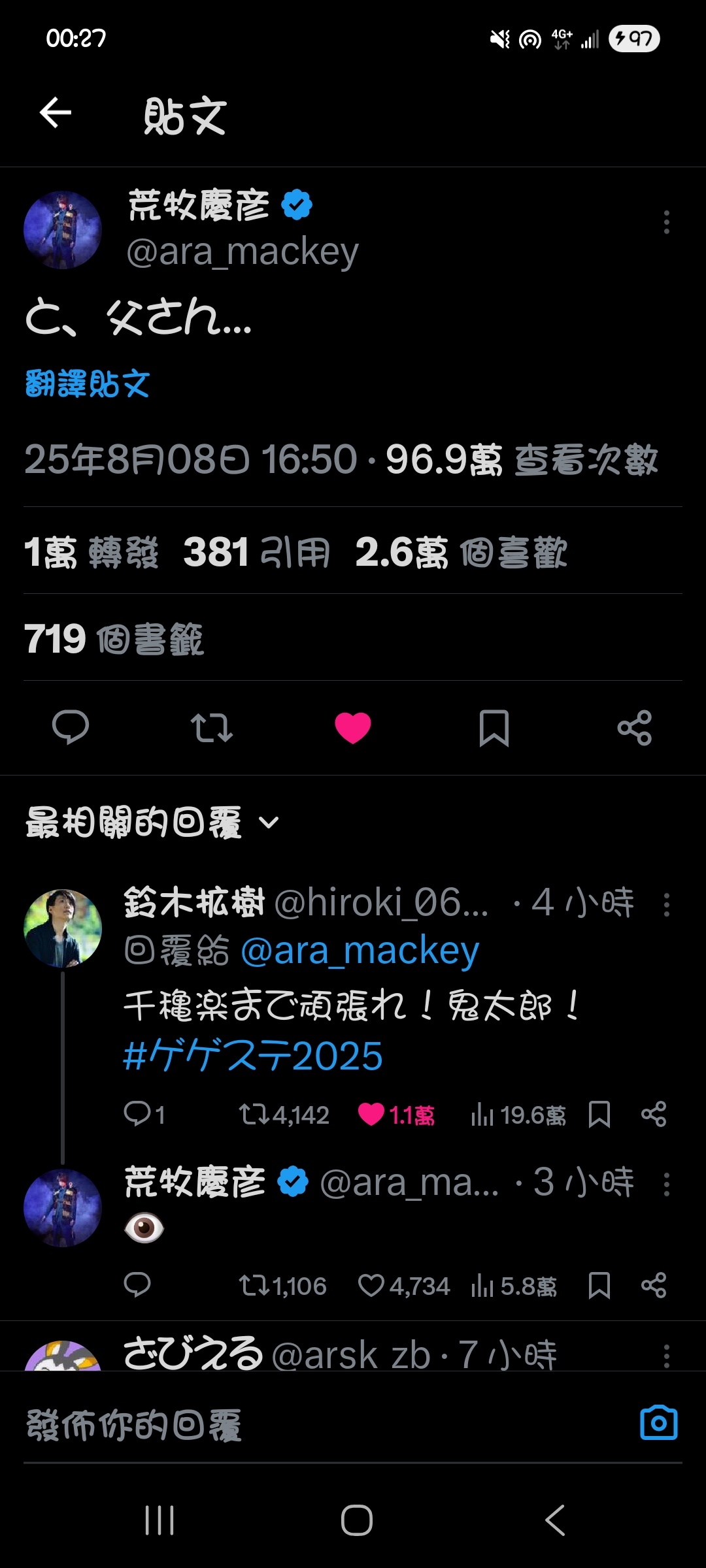Bookmark the main post

[x=494, y=727]
